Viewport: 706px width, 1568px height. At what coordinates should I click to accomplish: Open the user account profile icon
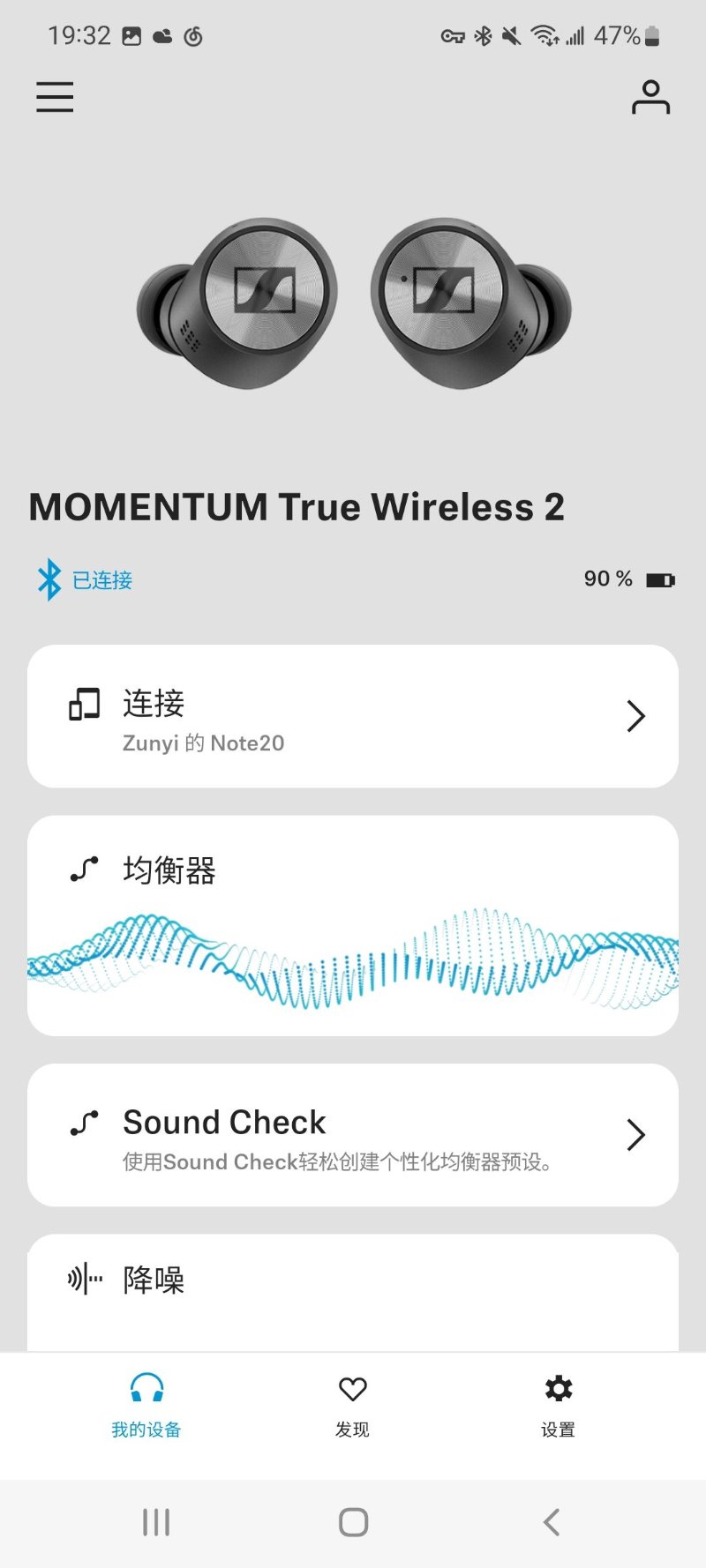[650, 97]
